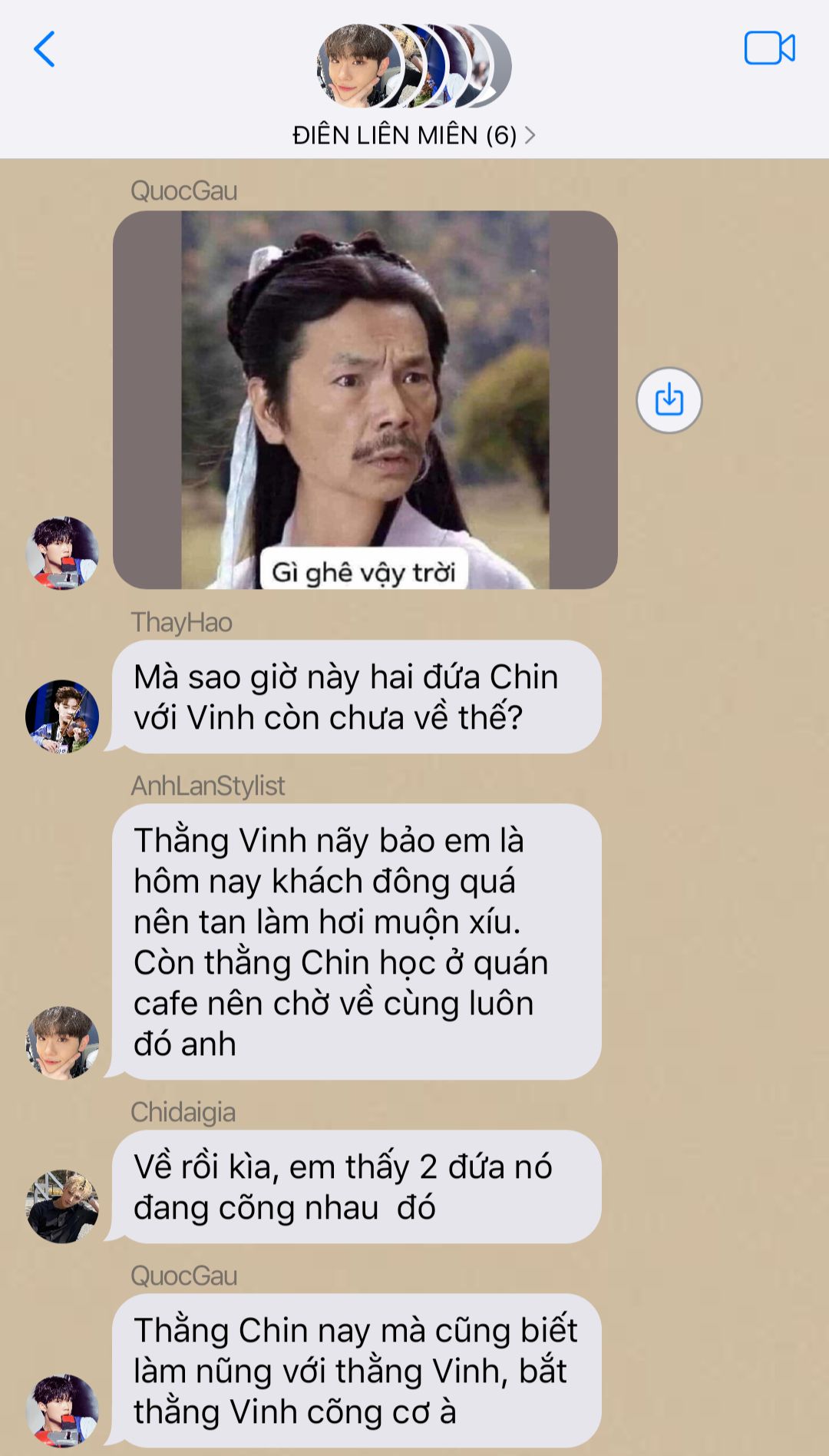This screenshot has height=1456, width=829.
Task: Open ThayHao's profile picture
Action: [x=62, y=716]
